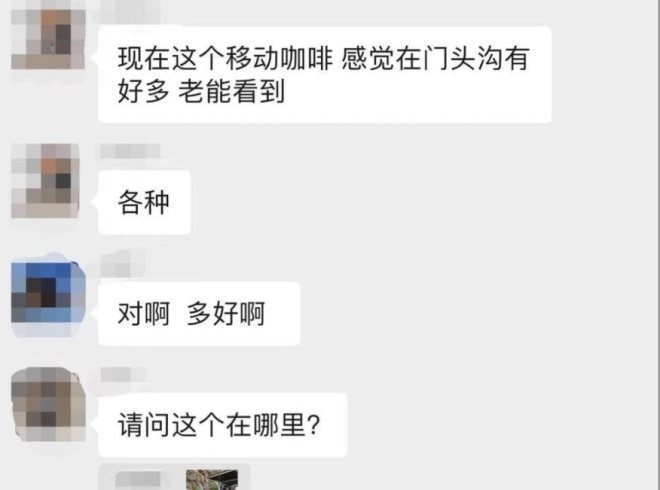This screenshot has height=490, width=660.
Task: Open the quoted image below 请问这个在哪里
Action: click(211, 477)
